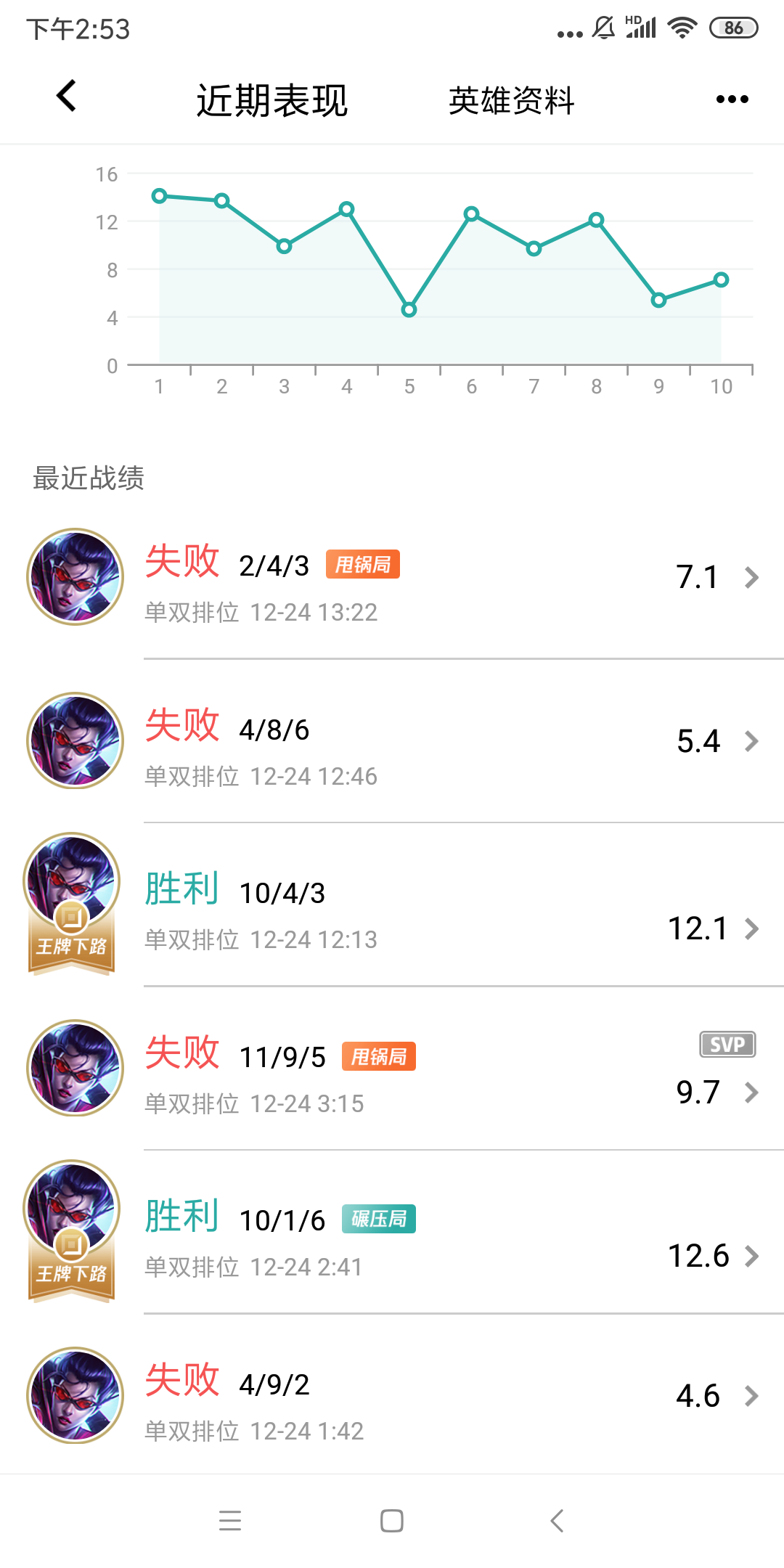The image size is (784, 1568).
Task: Click the SVP badge on the 11/9/5 match
Action: [x=727, y=1044]
